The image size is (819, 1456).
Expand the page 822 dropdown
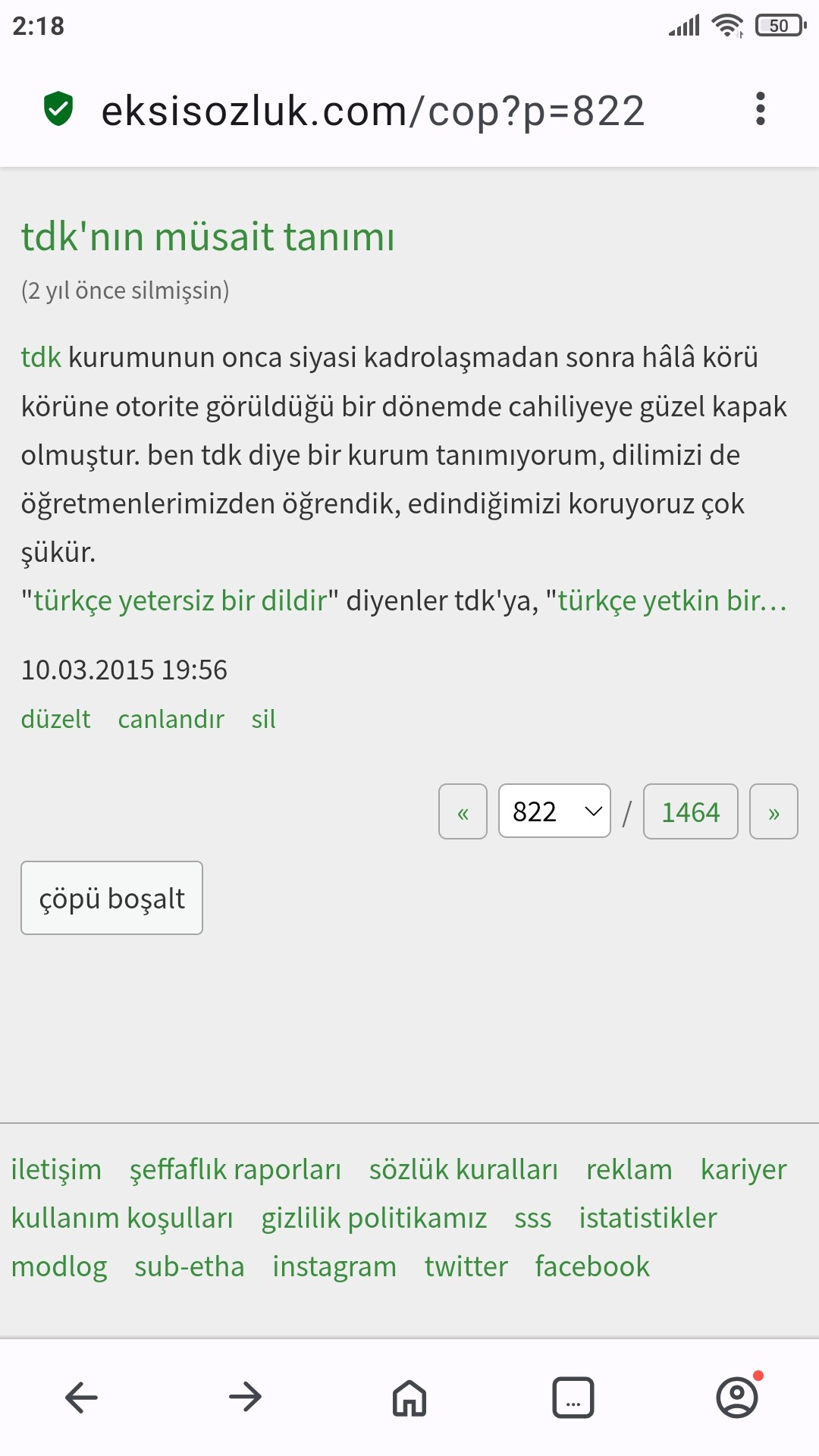click(554, 812)
